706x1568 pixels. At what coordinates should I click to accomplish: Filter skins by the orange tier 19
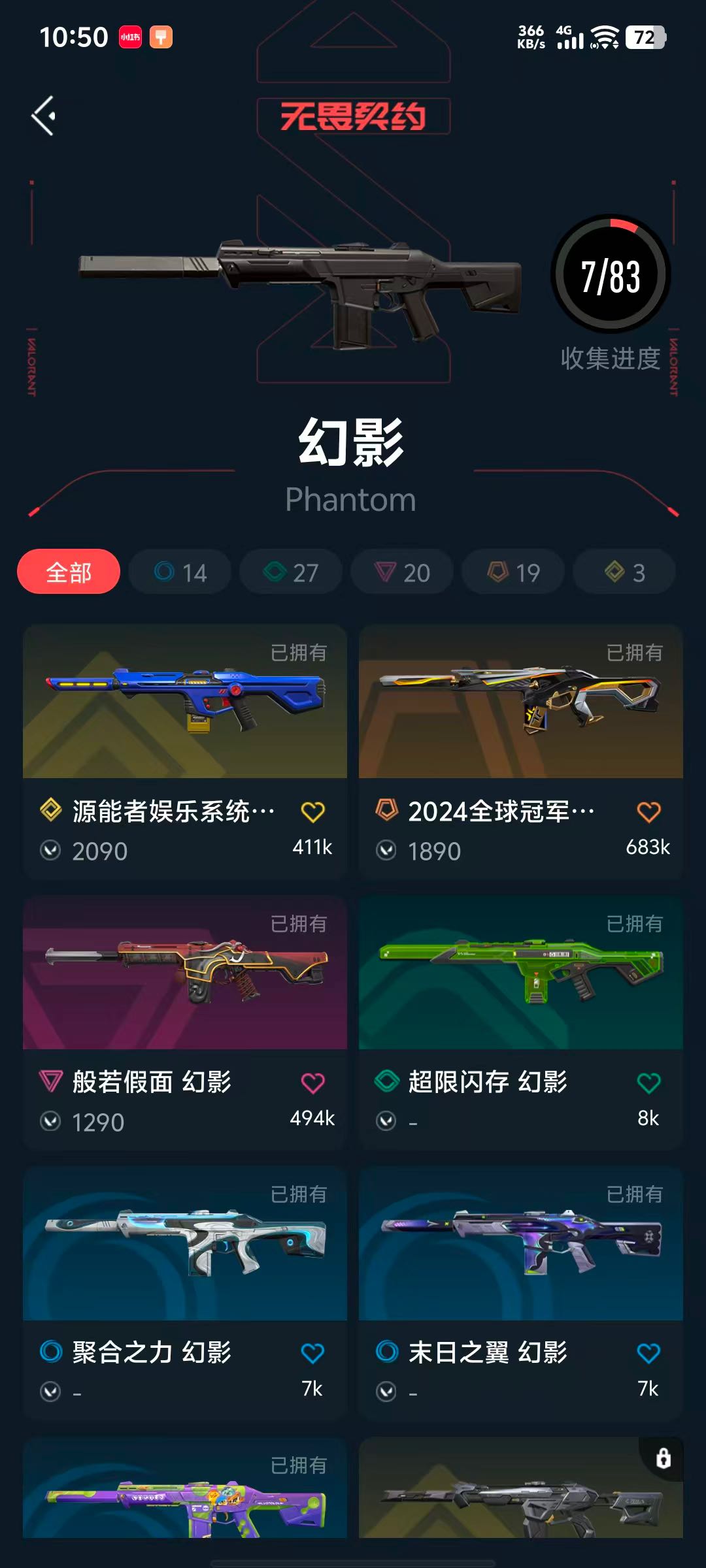point(513,572)
